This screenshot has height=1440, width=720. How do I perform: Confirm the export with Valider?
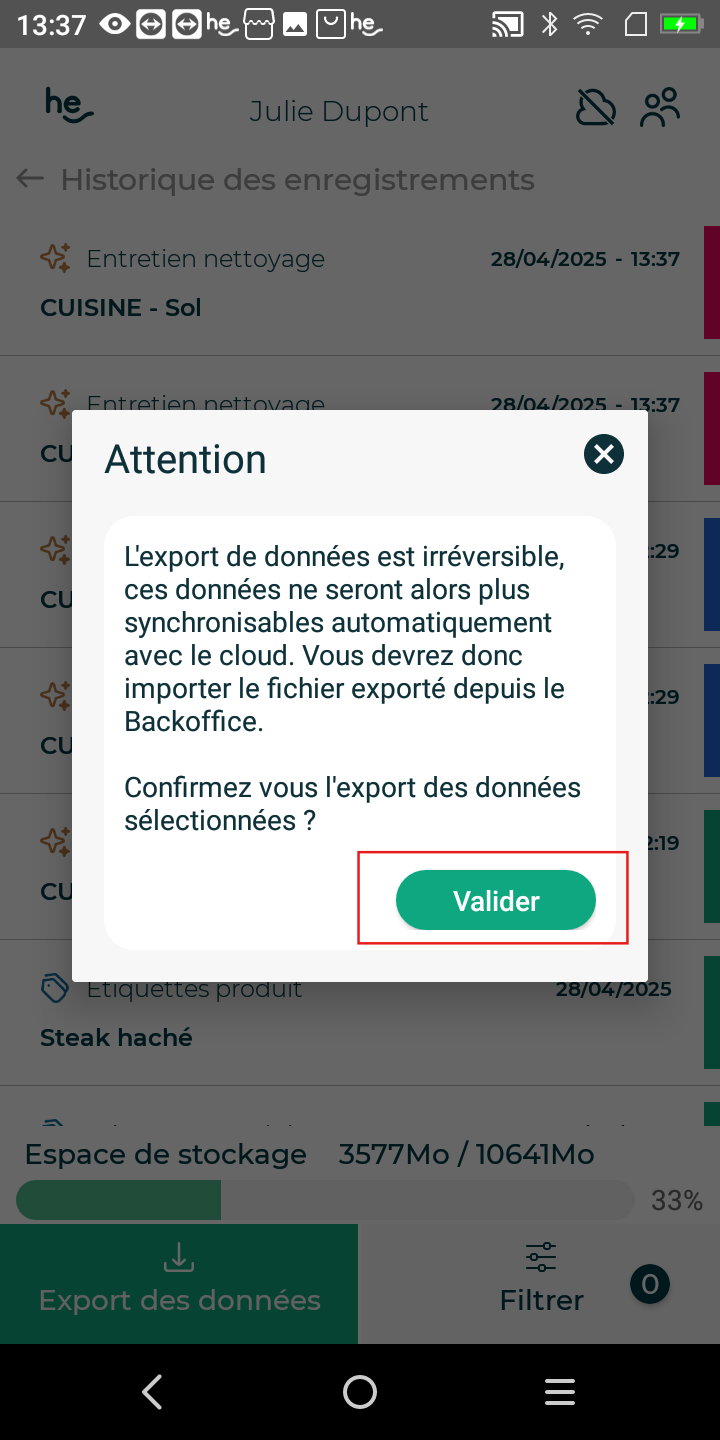click(x=496, y=900)
